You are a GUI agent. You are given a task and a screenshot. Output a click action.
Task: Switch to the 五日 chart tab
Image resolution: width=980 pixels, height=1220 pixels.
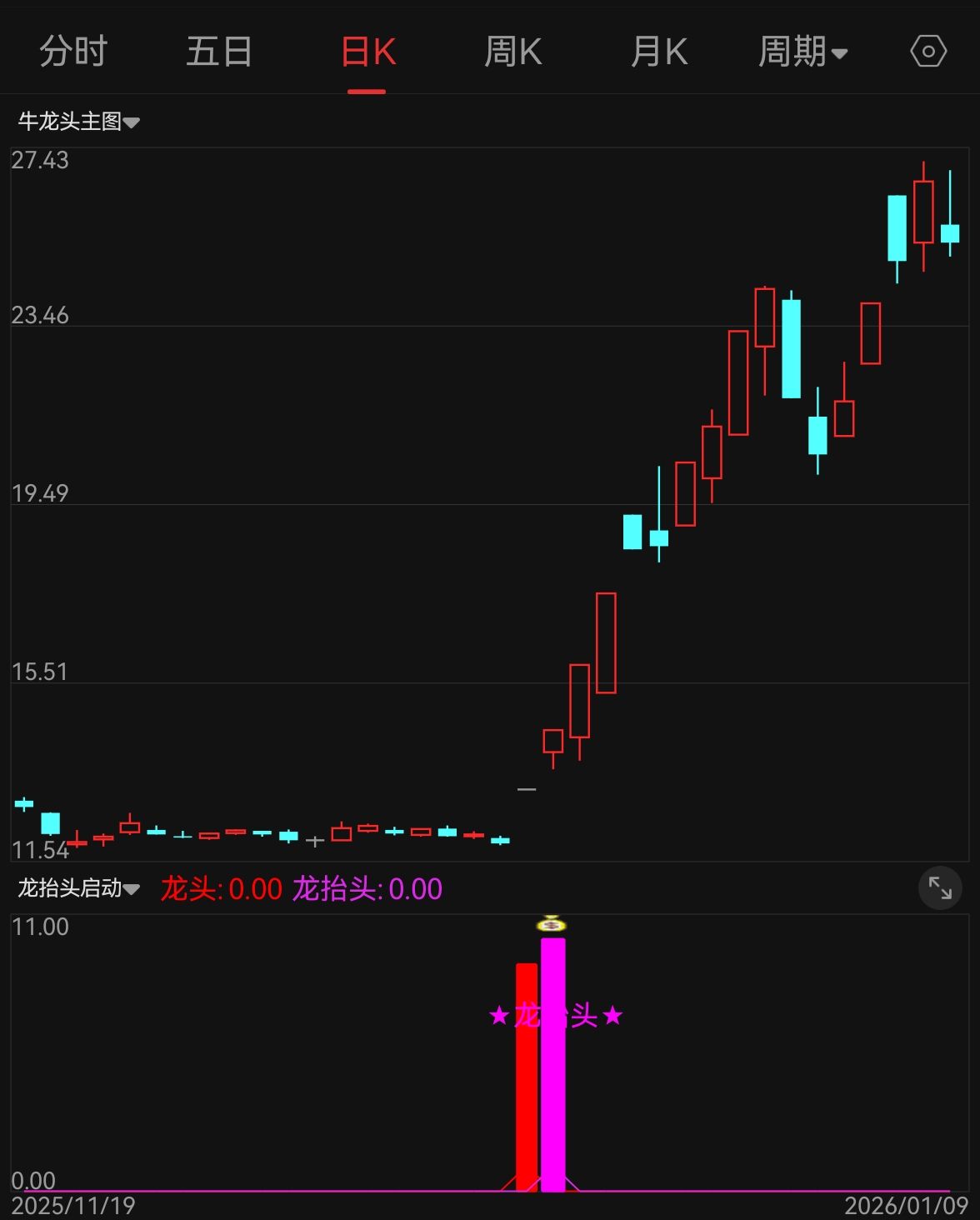coord(219,52)
